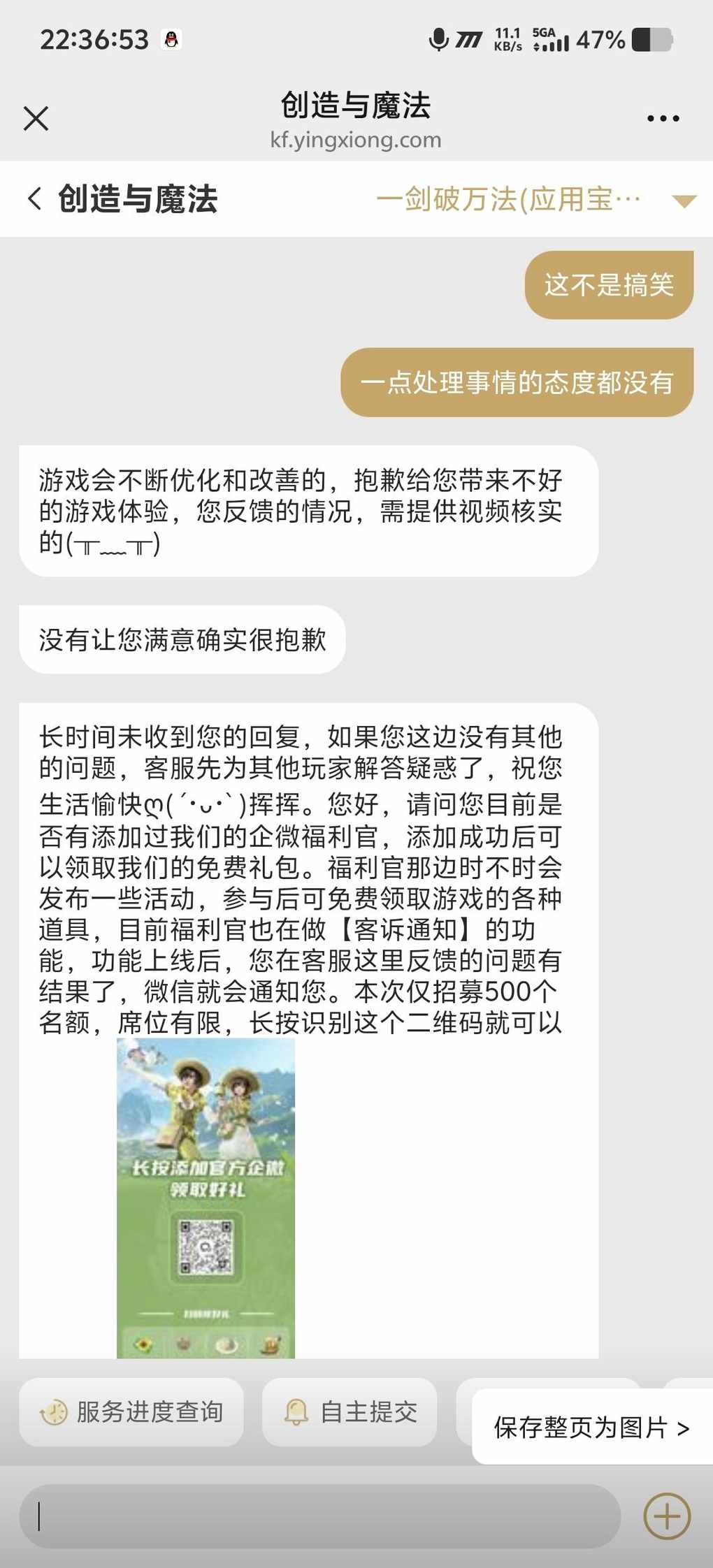Screen dimensions: 713x1568
Task: Close the 创造与魔法 web page
Action: 36,118
